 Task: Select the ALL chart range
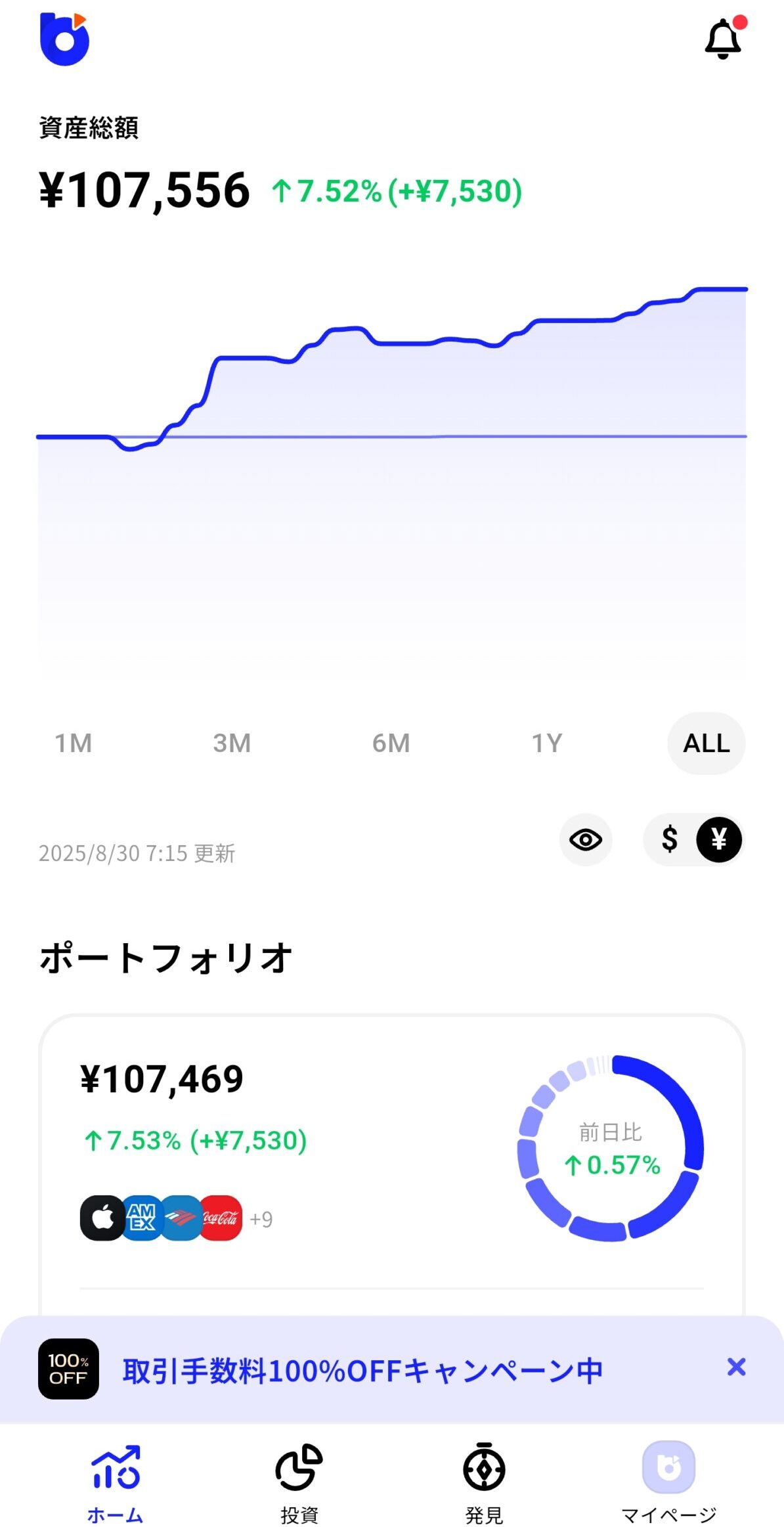(x=706, y=743)
